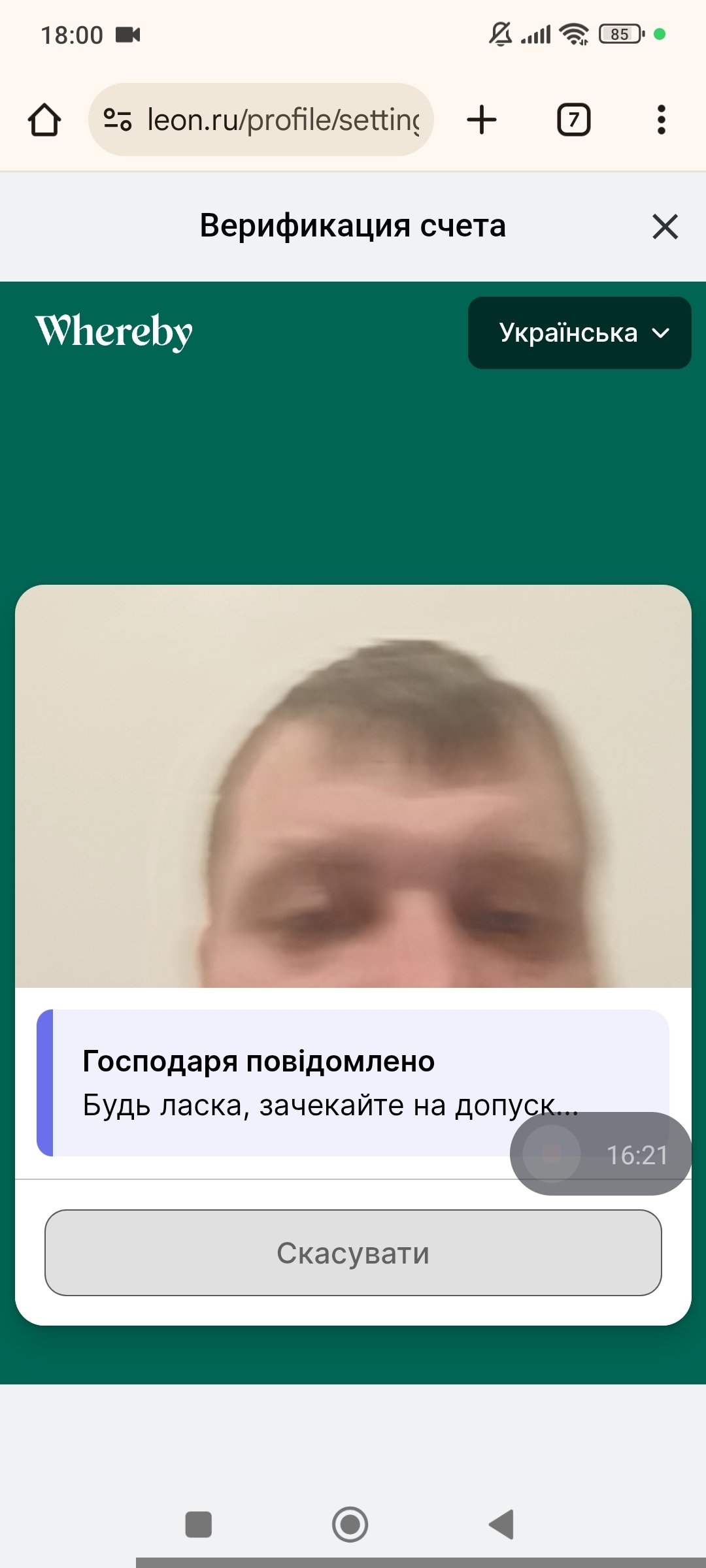Open a new browser tab
This screenshot has height=1568, width=706.
[x=482, y=120]
